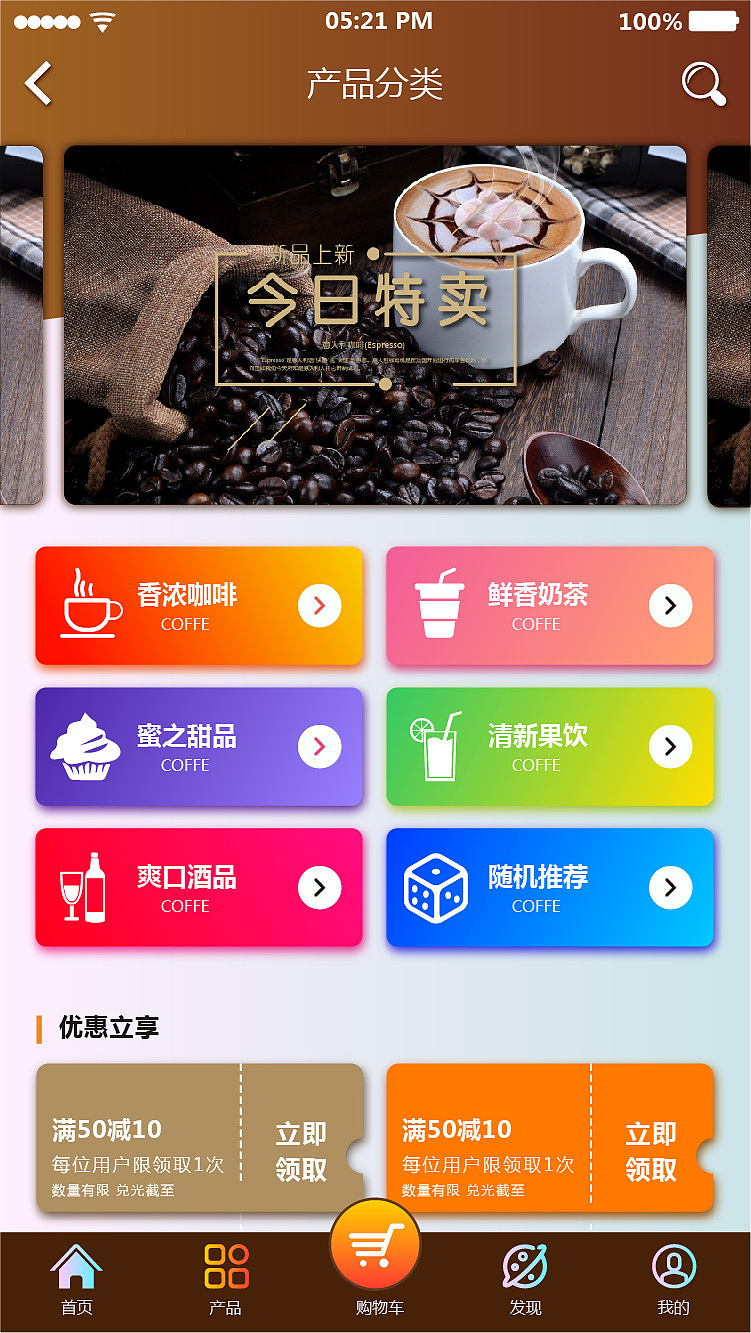
Task: Go back using the left arrow
Action: click(x=37, y=83)
